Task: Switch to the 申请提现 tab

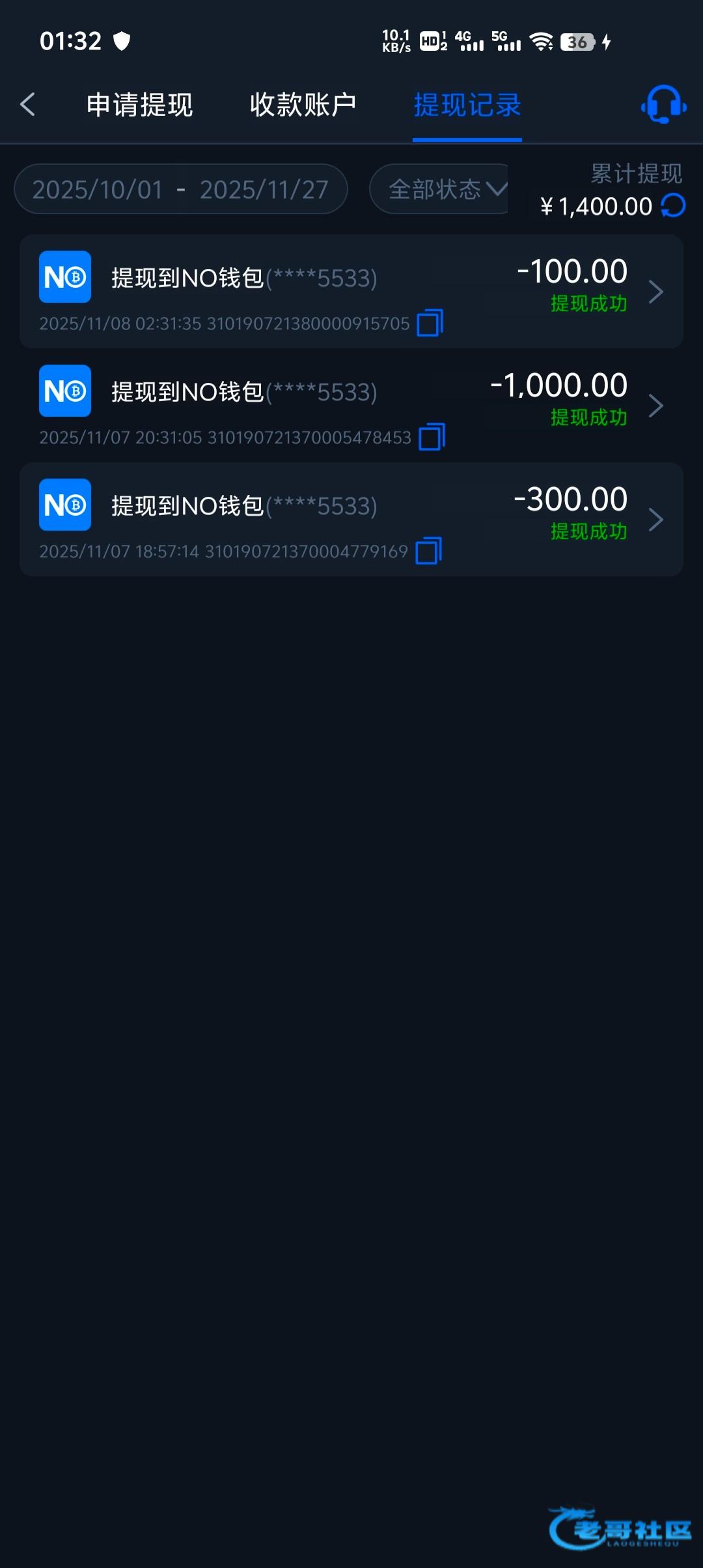Action: pyautogui.click(x=139, y=105)
